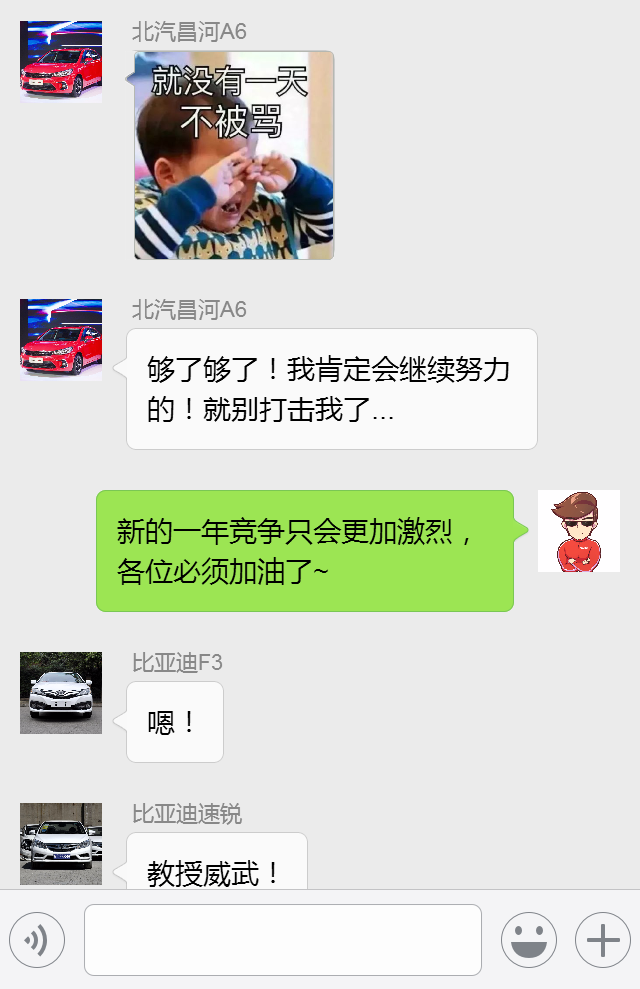Open 比亚迪速锐's profile avatar
Viewport: 640px width, 989px height.
tap(61, 843)
